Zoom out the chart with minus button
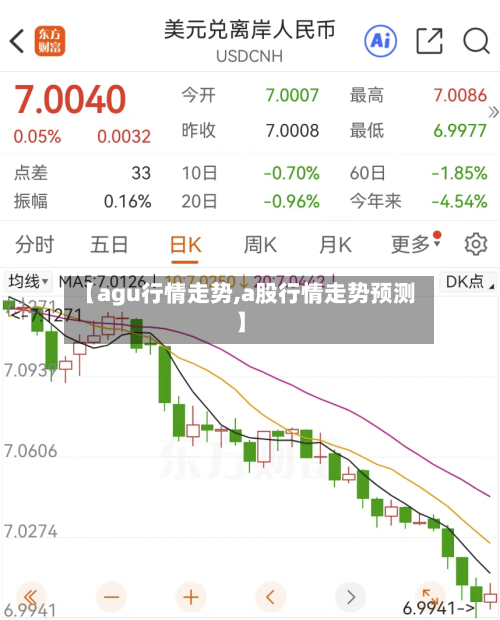The image size is (500, 620). (x=111, y=597)
